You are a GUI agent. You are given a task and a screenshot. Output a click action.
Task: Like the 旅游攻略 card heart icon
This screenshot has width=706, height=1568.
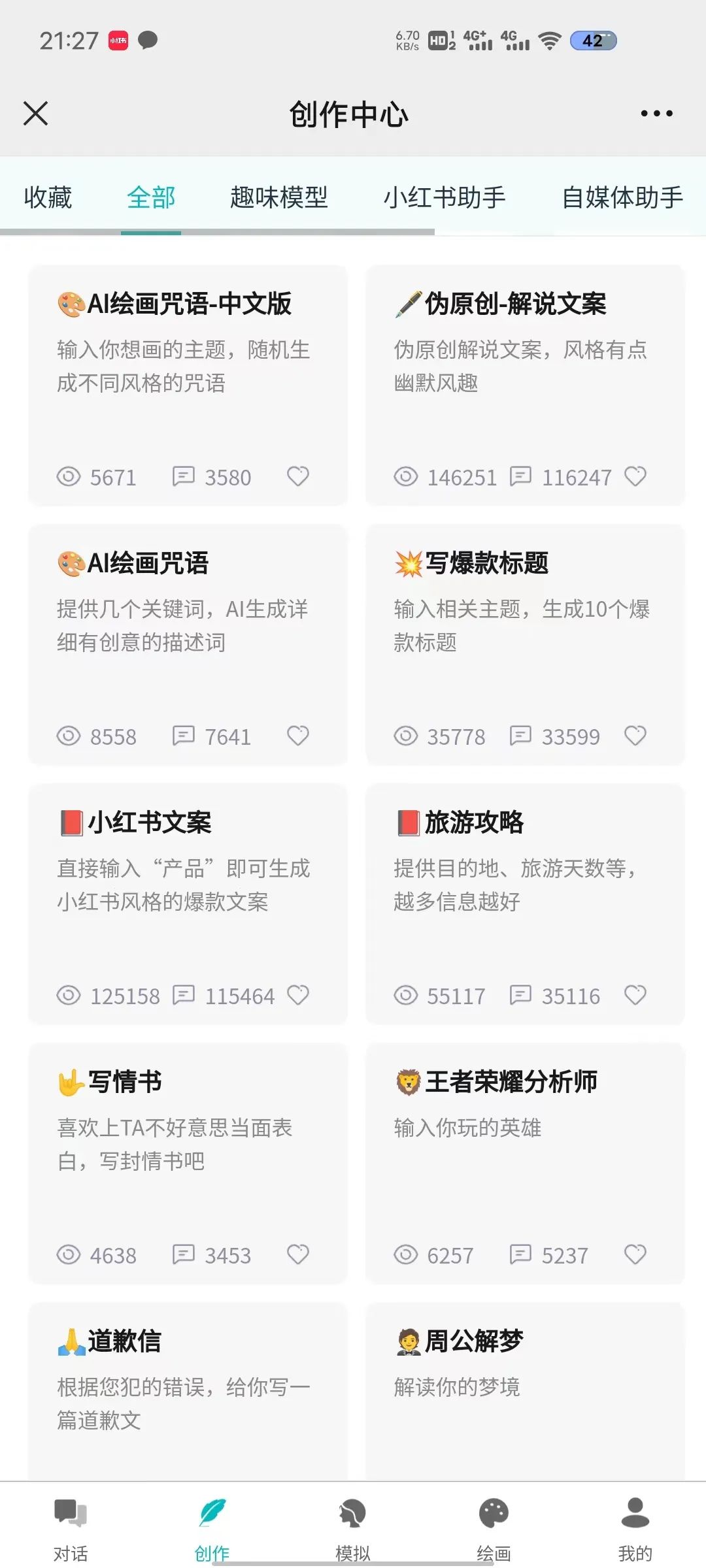635,995
